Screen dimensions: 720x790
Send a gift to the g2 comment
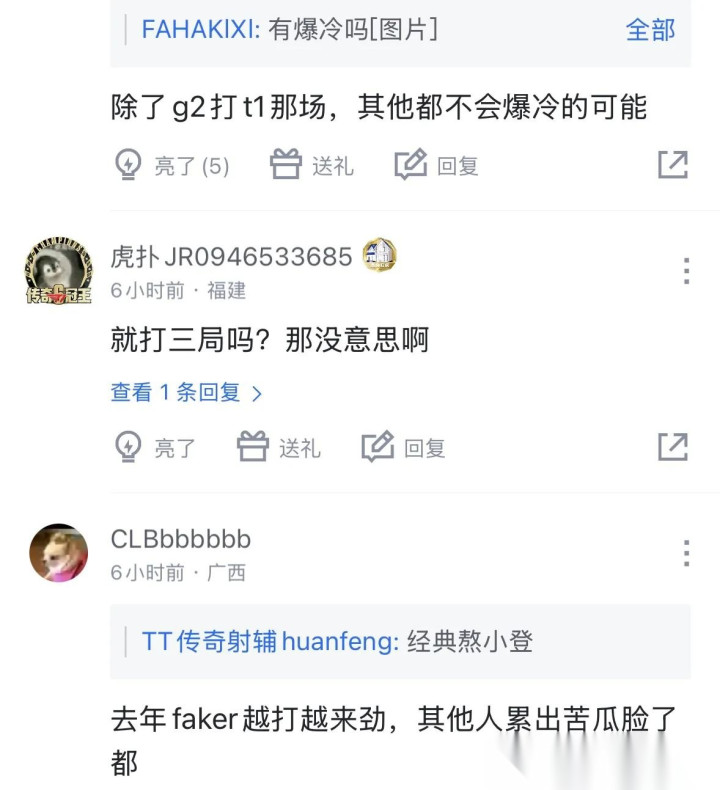312,166
